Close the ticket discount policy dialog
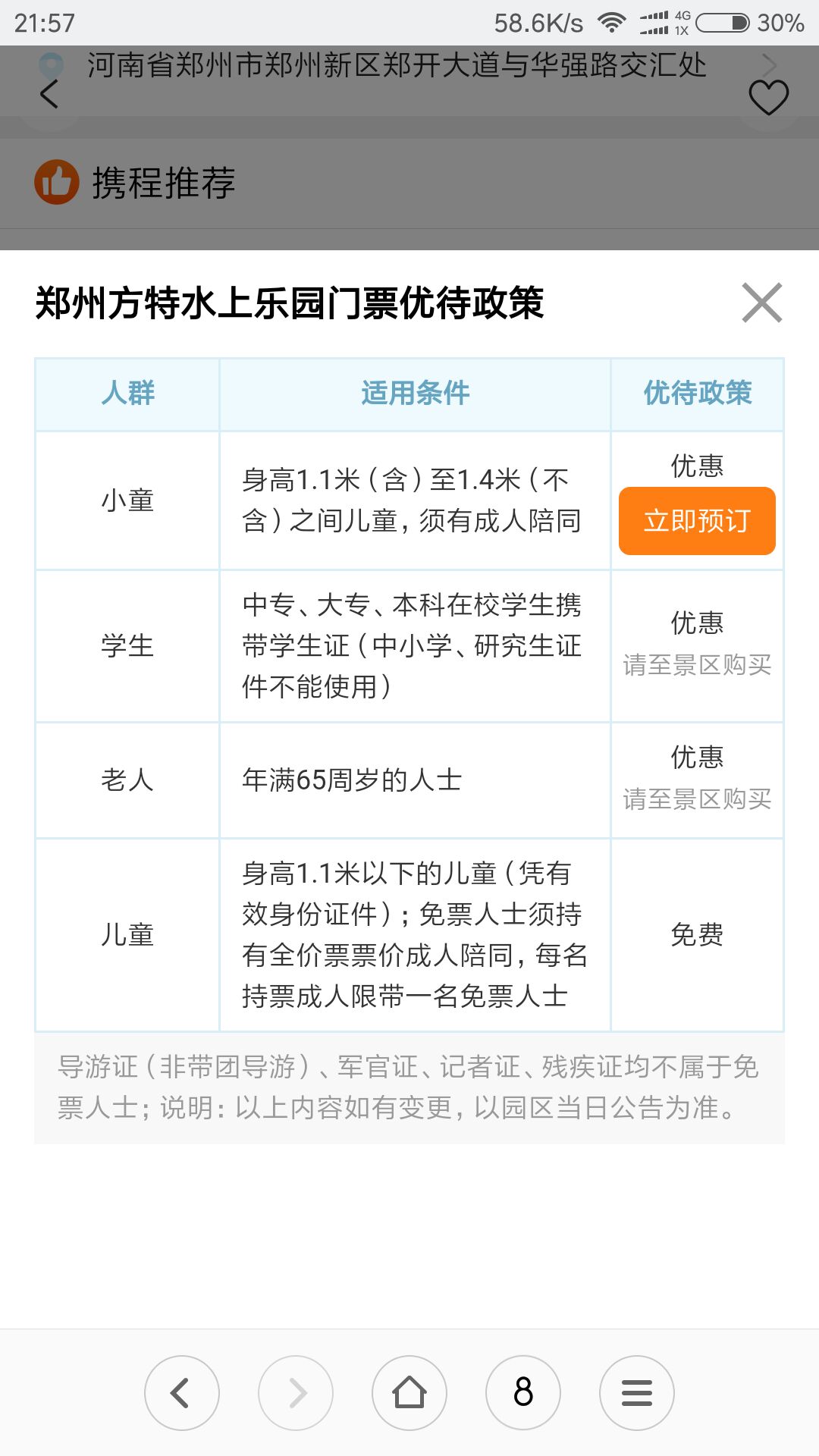 click(x=762, y=303)
